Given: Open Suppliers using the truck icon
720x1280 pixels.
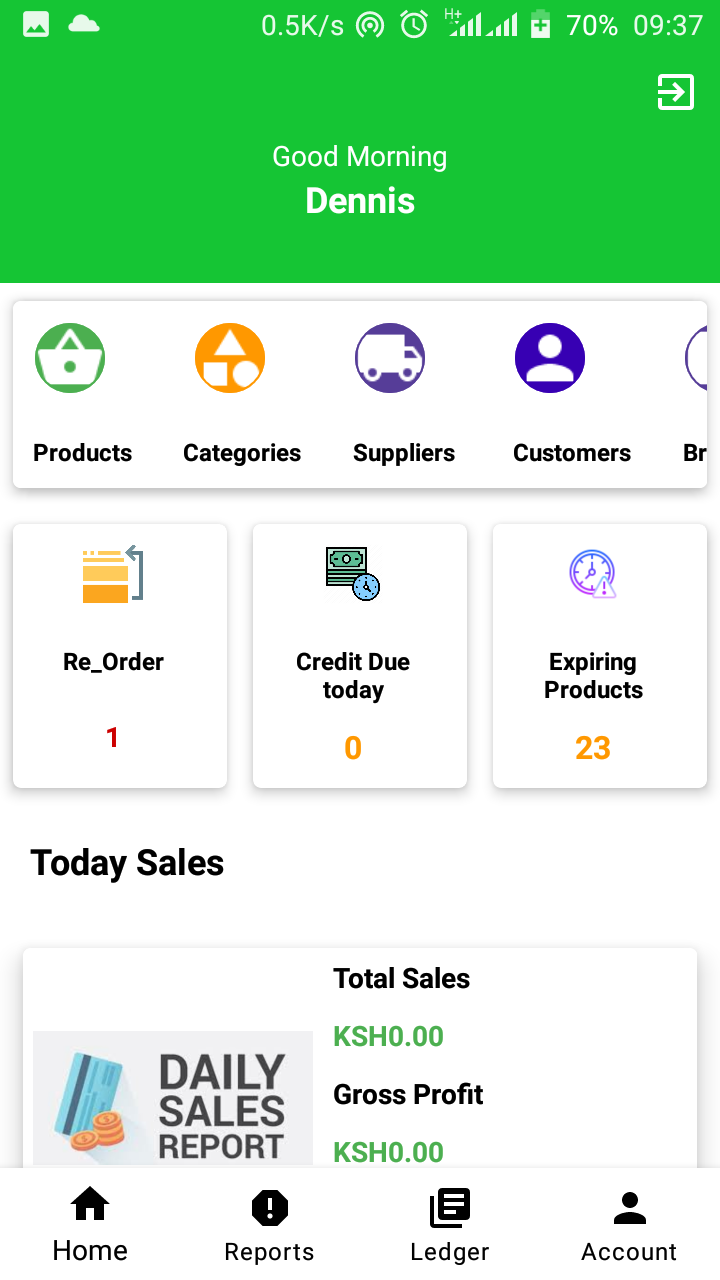Looking at the screenshot, I should (x=390, y=357).
